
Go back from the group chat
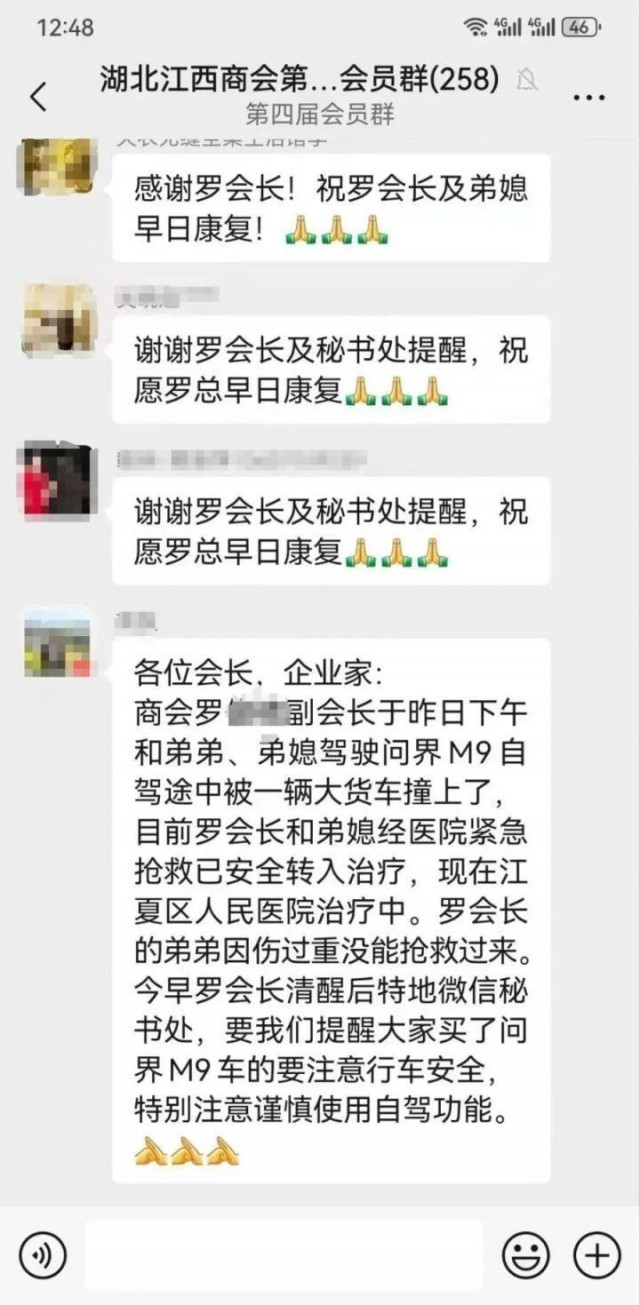tap(38, 97)
